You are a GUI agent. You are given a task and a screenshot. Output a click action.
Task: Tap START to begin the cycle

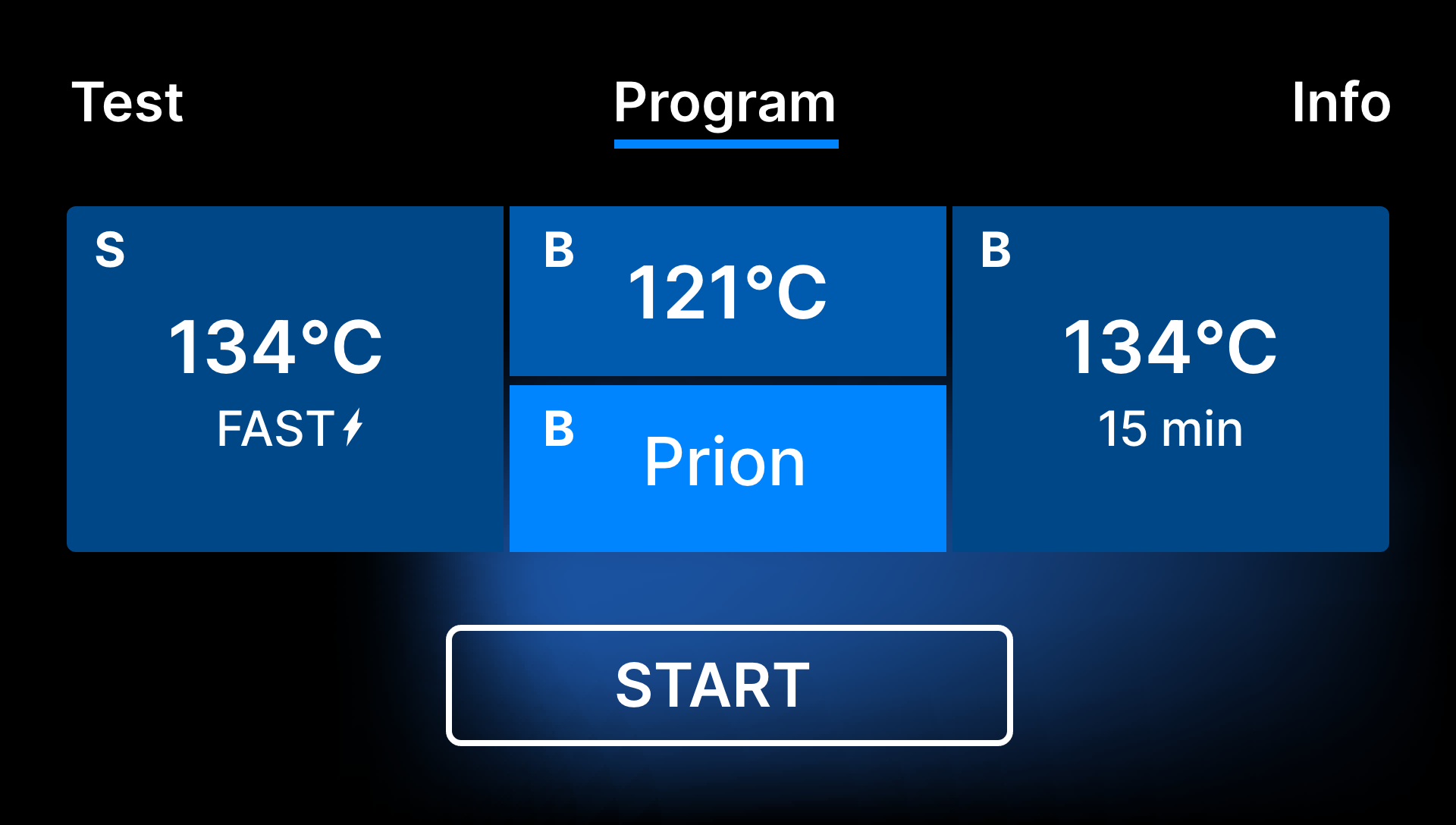[729, 685]
